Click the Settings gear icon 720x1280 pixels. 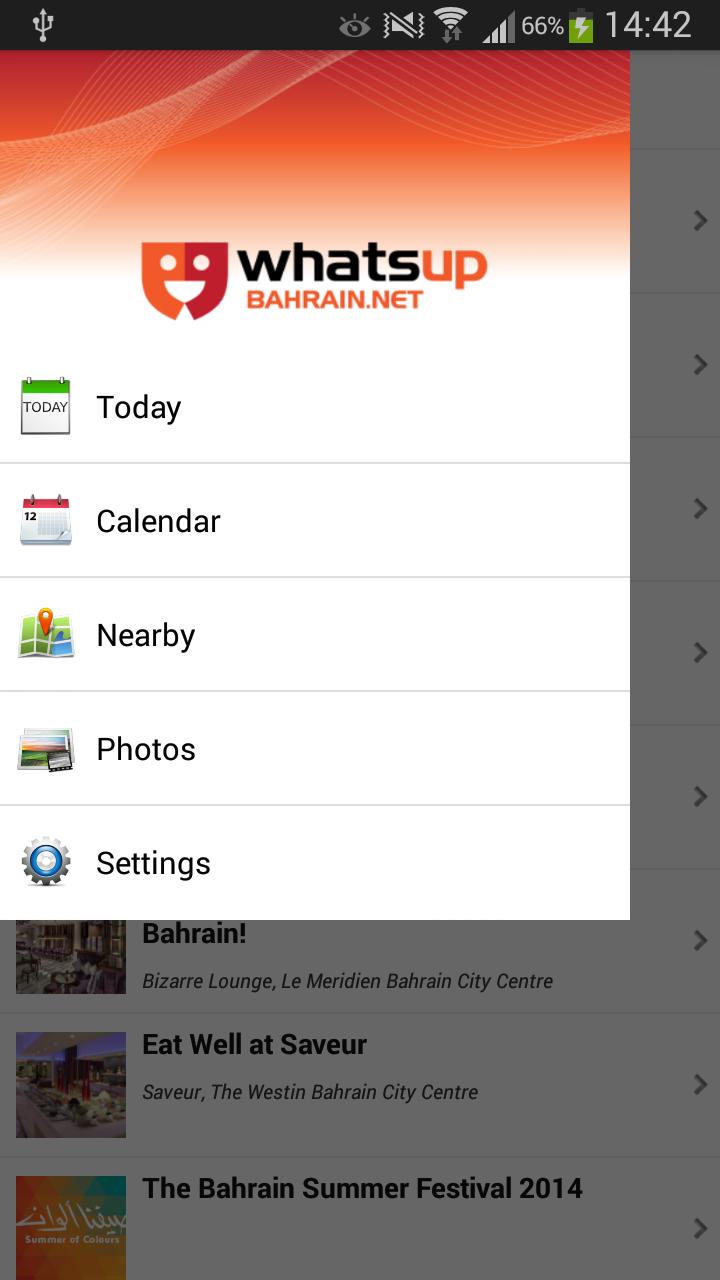coord(44,862)
